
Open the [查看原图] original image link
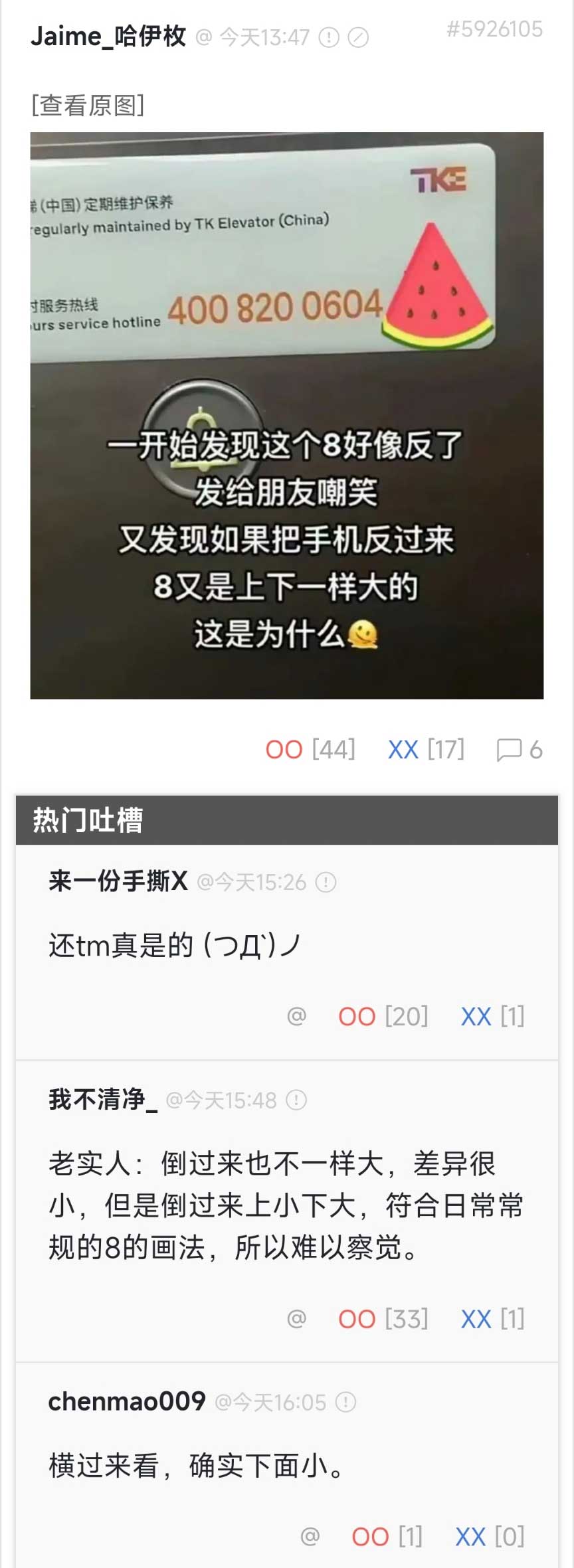click(x=87, y=105)
